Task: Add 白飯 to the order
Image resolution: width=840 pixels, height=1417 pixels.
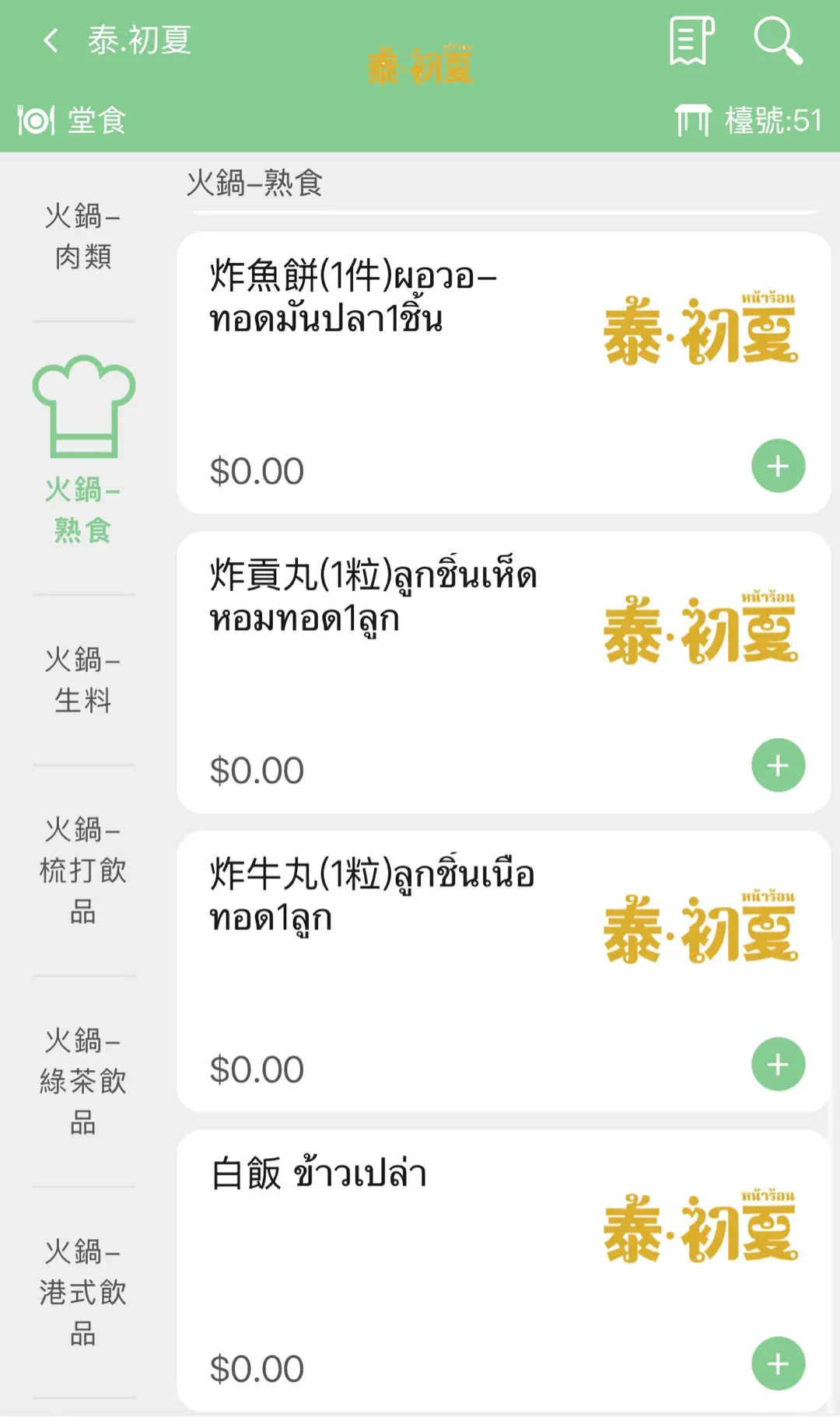Action: [778, 1363]
